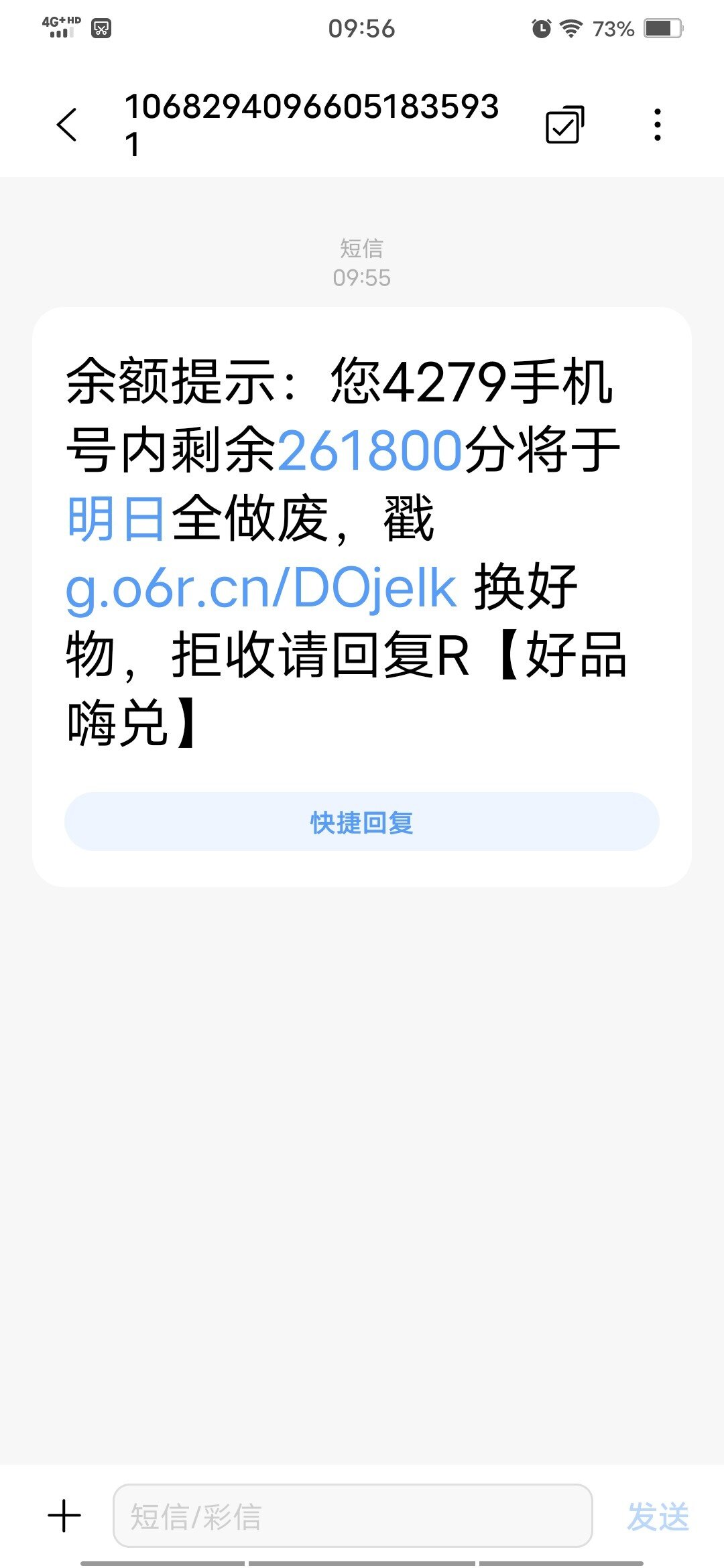Tap the highlighted number 261800
Screen dimensions: 724x1568
(x=369, y=450)
